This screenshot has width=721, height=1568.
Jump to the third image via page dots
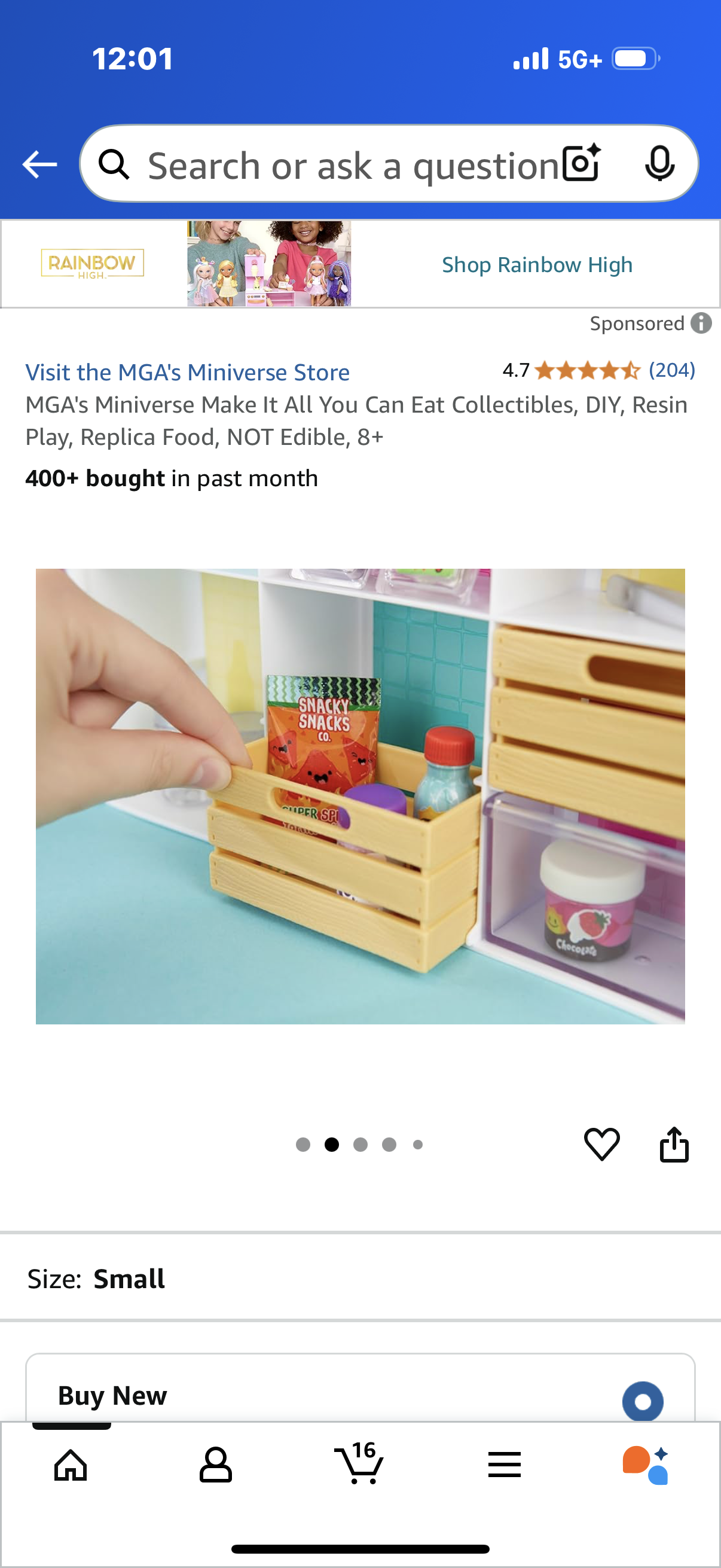tap(360, 1145)
